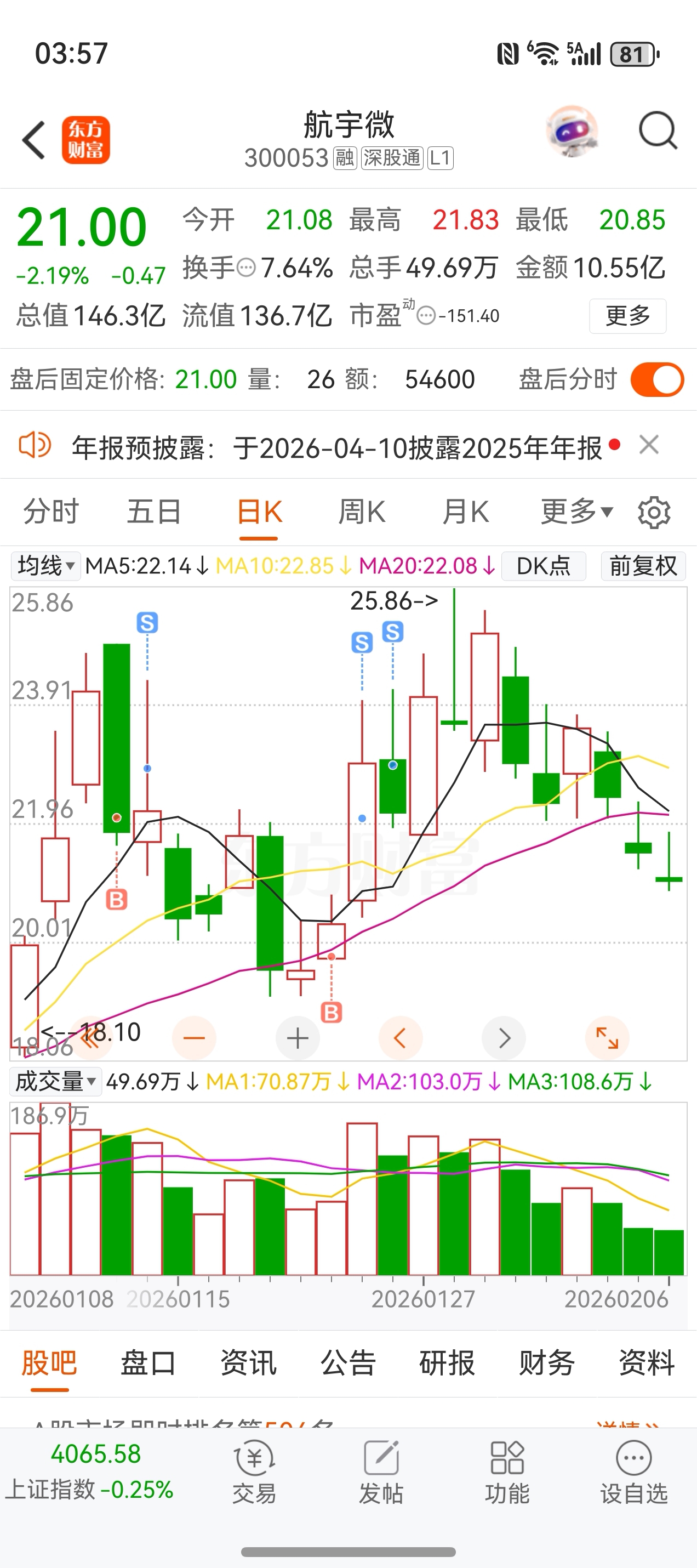The width and height of the screenshot is (697, 1568).
Task: Expand the 更多 chart period dropdown
Action: [576, 512]
